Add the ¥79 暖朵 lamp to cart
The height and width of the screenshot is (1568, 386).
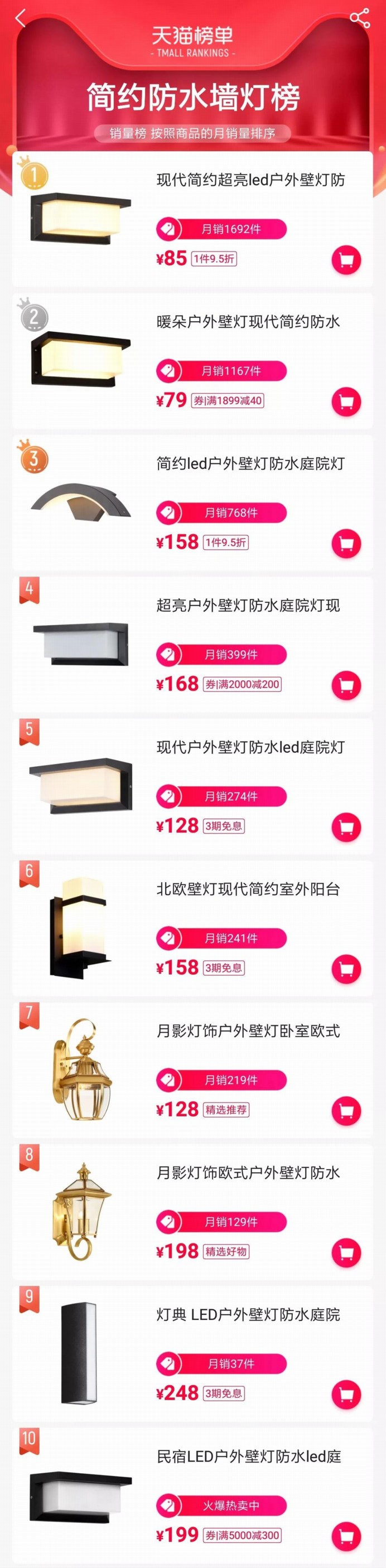346,401
